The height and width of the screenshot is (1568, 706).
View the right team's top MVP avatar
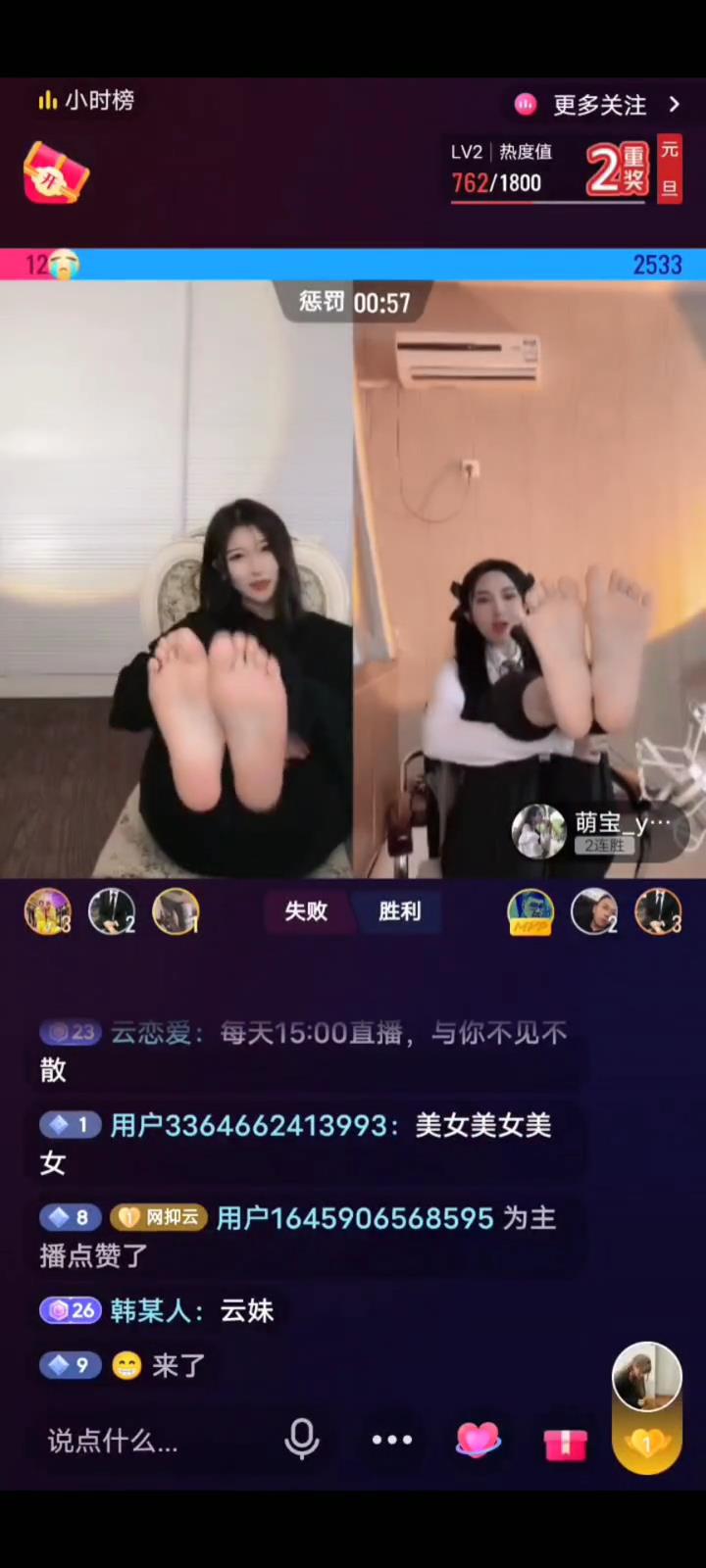530,912
